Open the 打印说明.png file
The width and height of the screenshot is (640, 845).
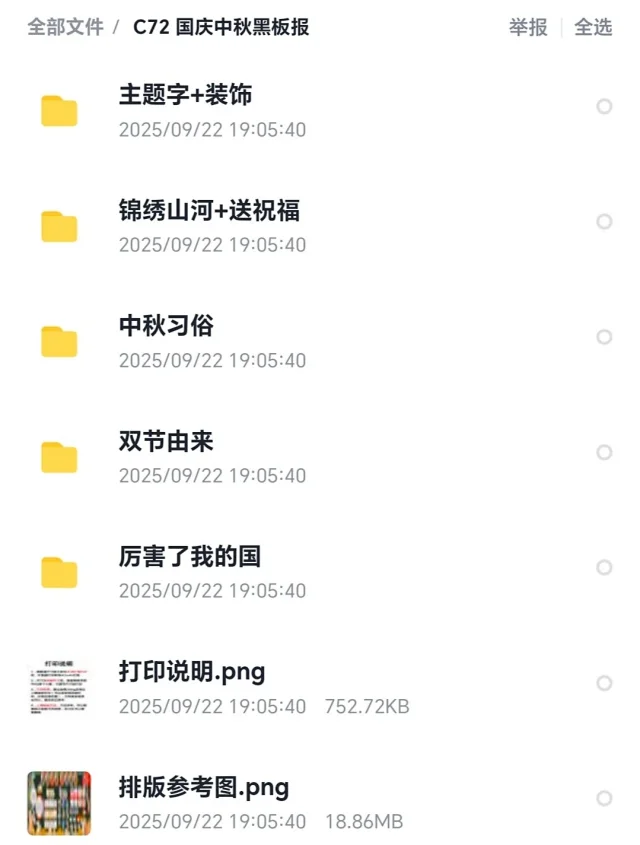[x=192, y=672]
